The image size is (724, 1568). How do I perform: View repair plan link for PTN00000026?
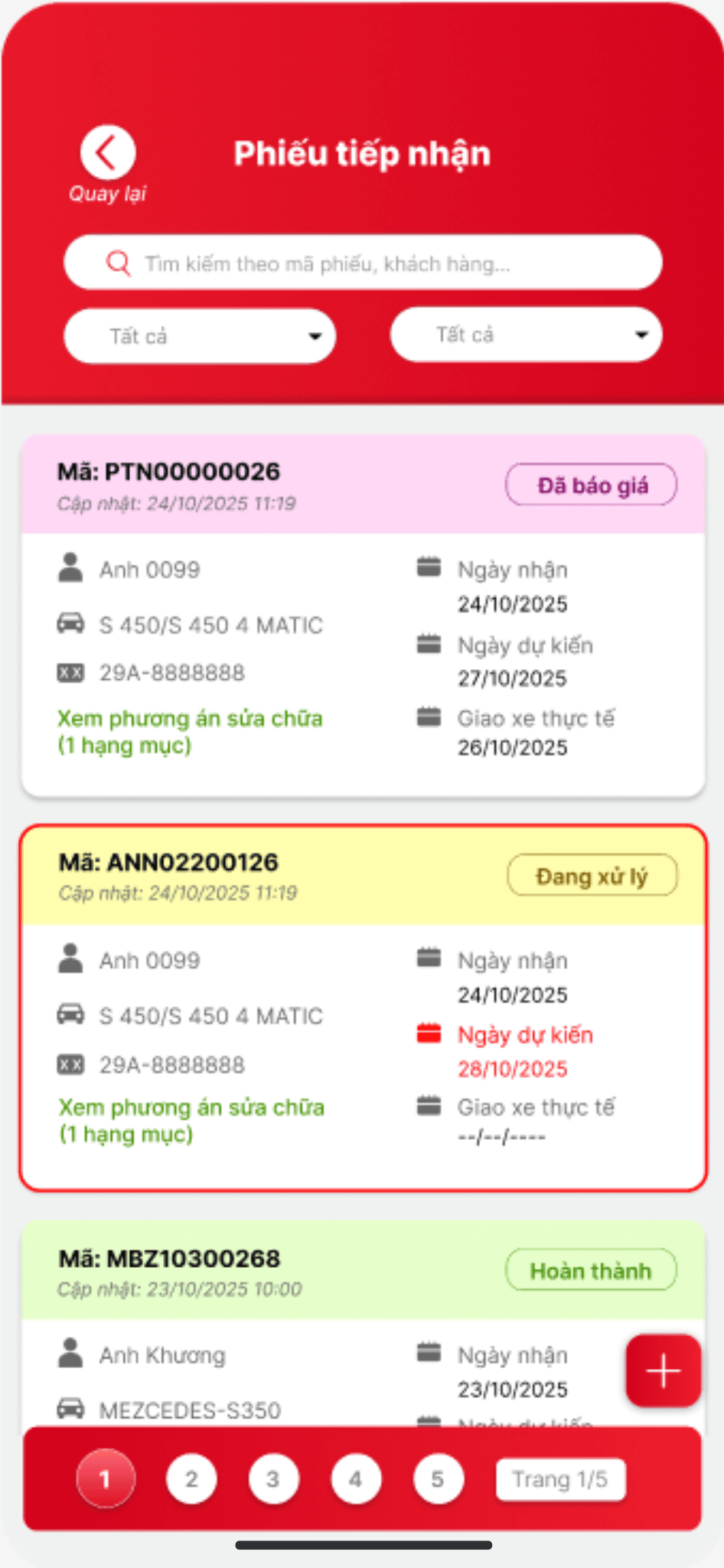(191, 731)
